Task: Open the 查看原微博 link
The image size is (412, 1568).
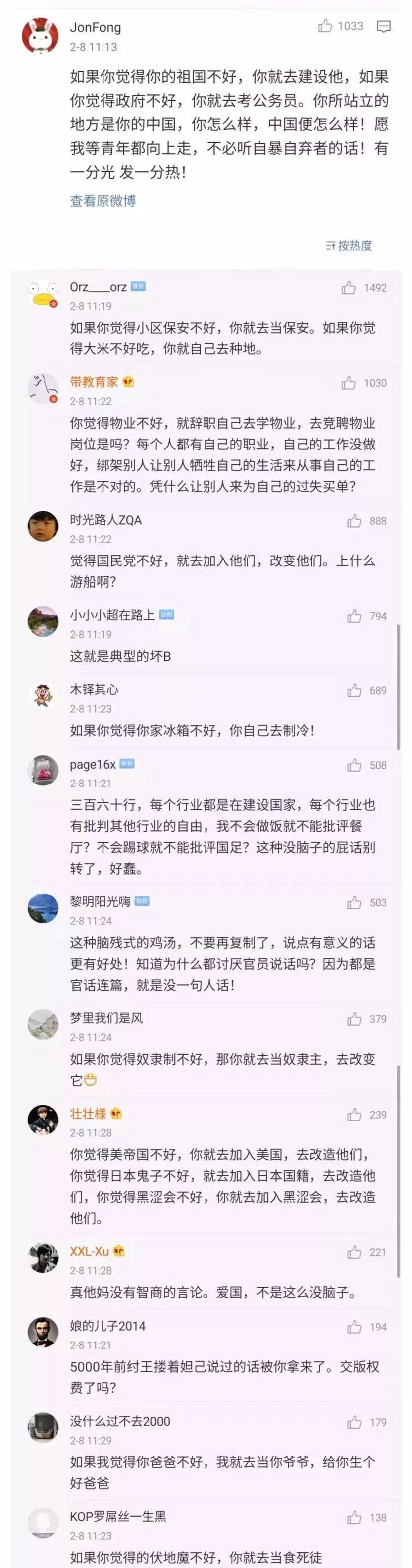Action: [x=103, y=200]
